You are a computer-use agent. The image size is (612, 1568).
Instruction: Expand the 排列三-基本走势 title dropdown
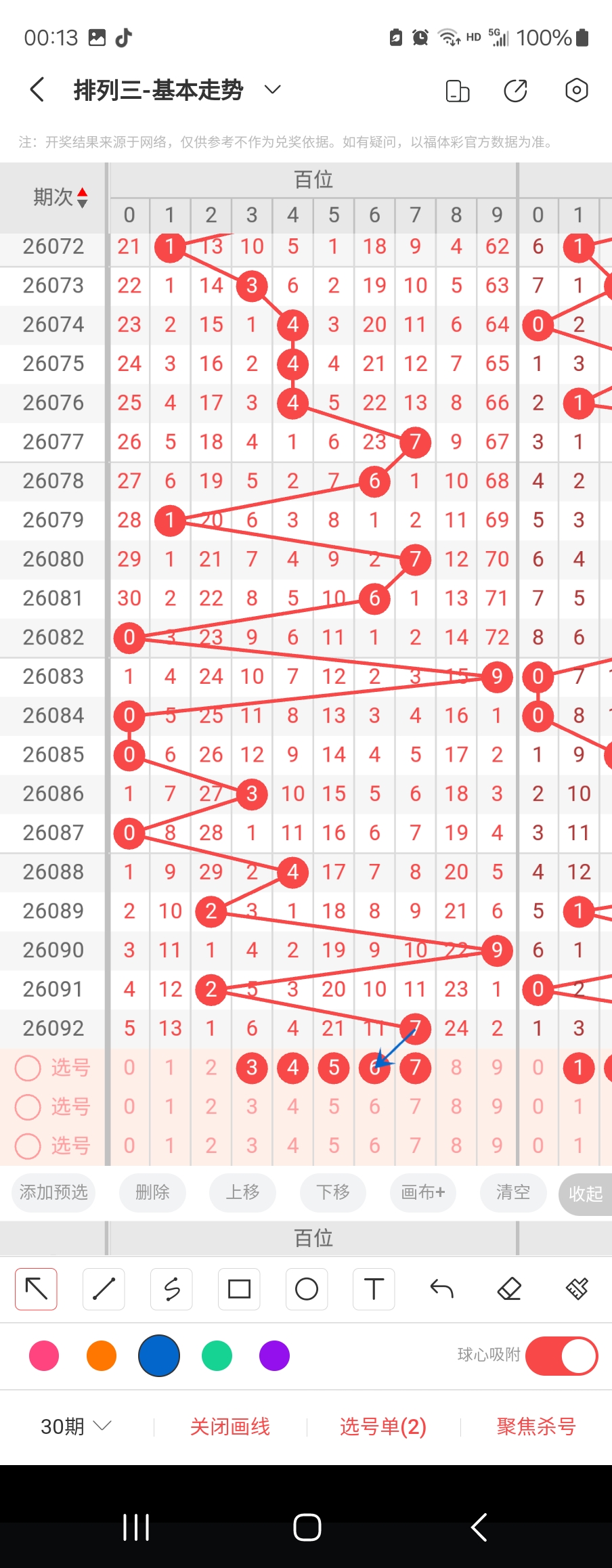click(272, 90)
